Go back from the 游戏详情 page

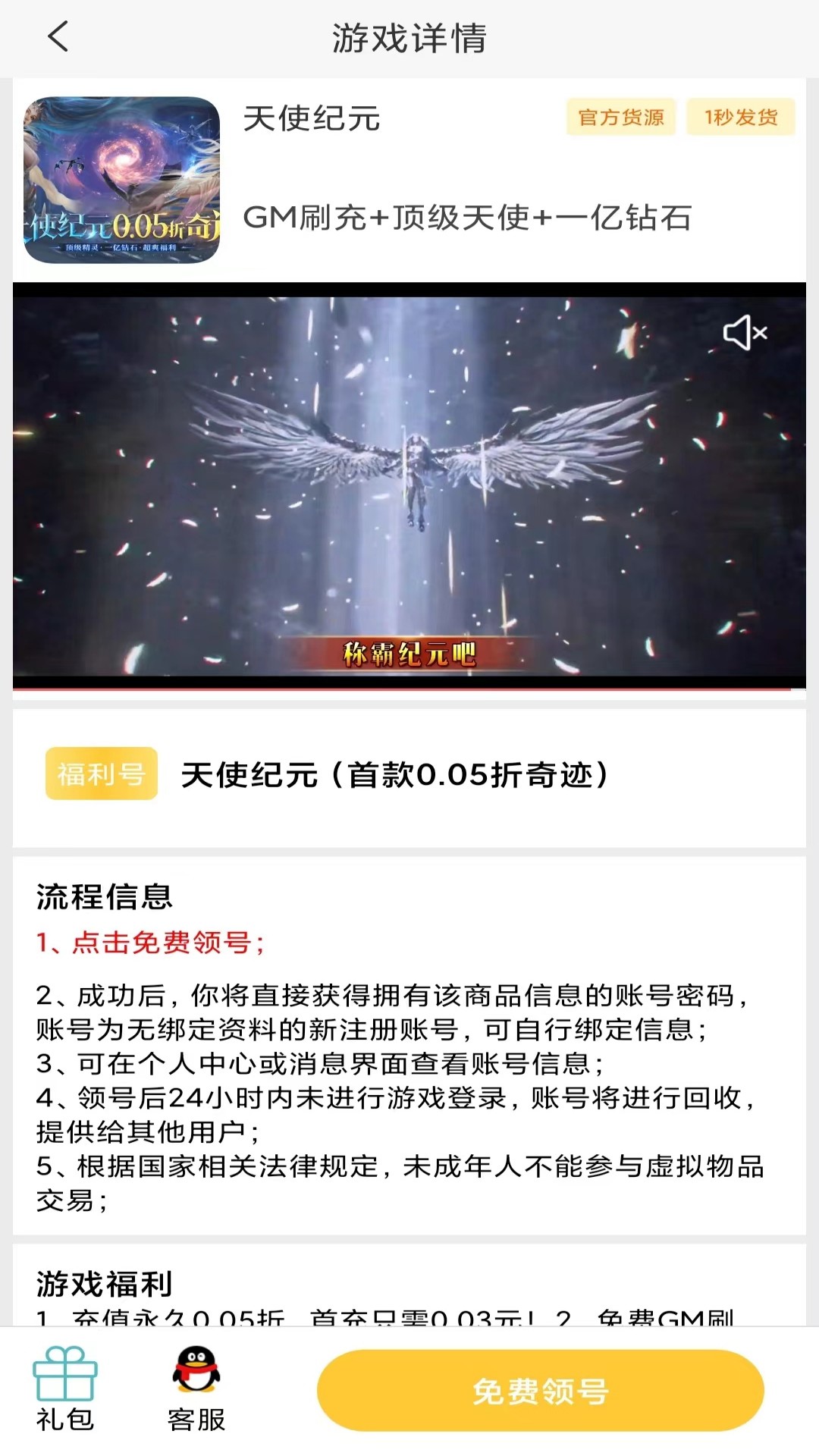point(58,36)
